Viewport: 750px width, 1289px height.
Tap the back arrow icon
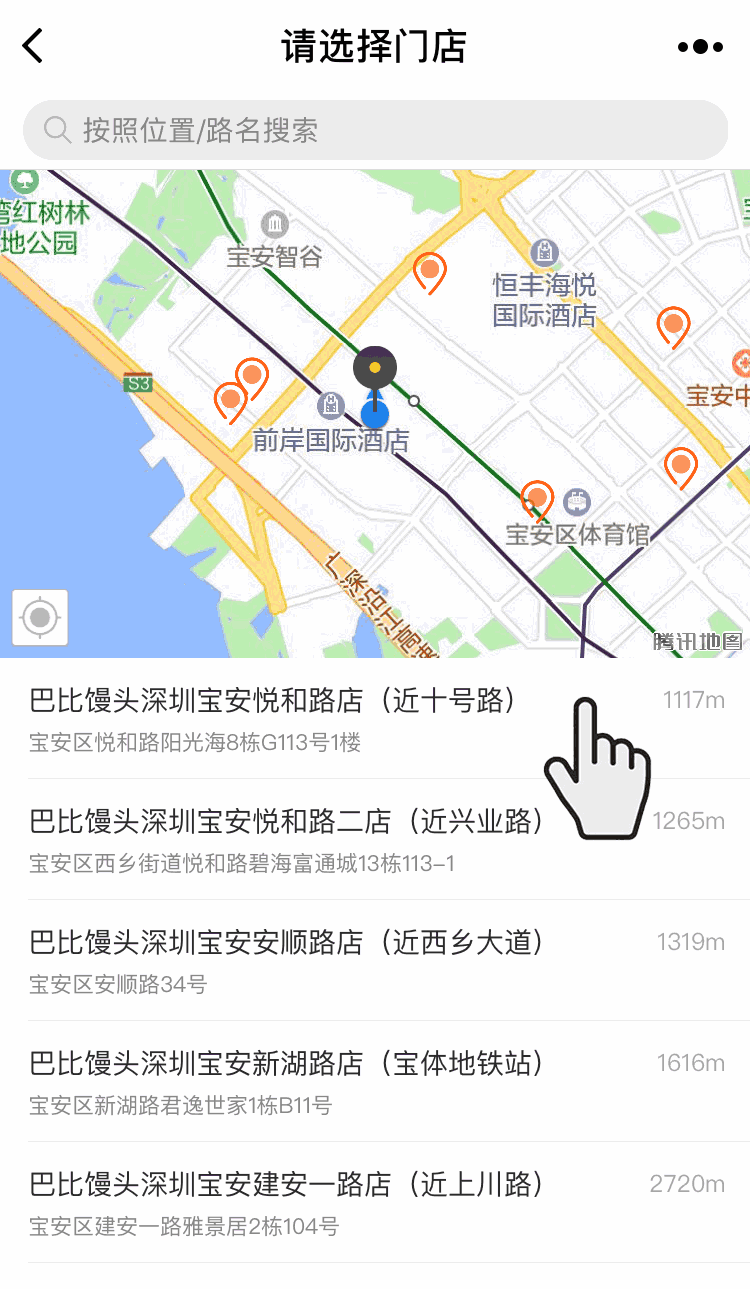pyautogui.click(x=32, y=45)
